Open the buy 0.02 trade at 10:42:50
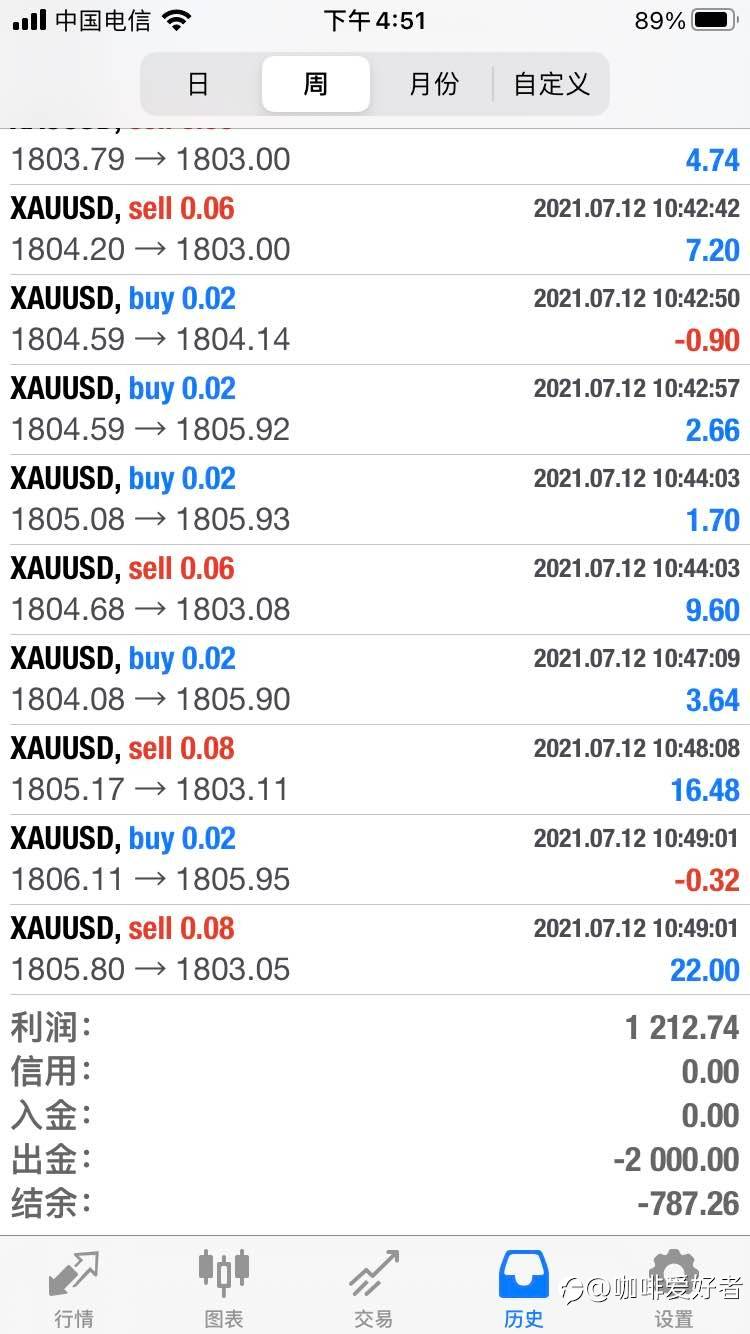This screenshot has width=750, height=1334. click(x=375, y=319)
